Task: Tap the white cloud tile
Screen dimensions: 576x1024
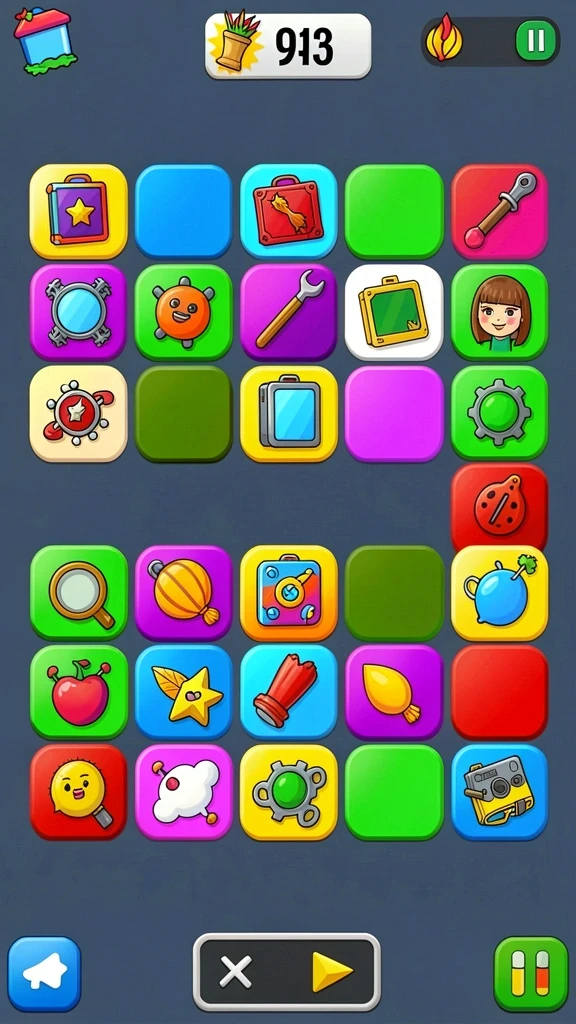Action: tap(184, 792)
